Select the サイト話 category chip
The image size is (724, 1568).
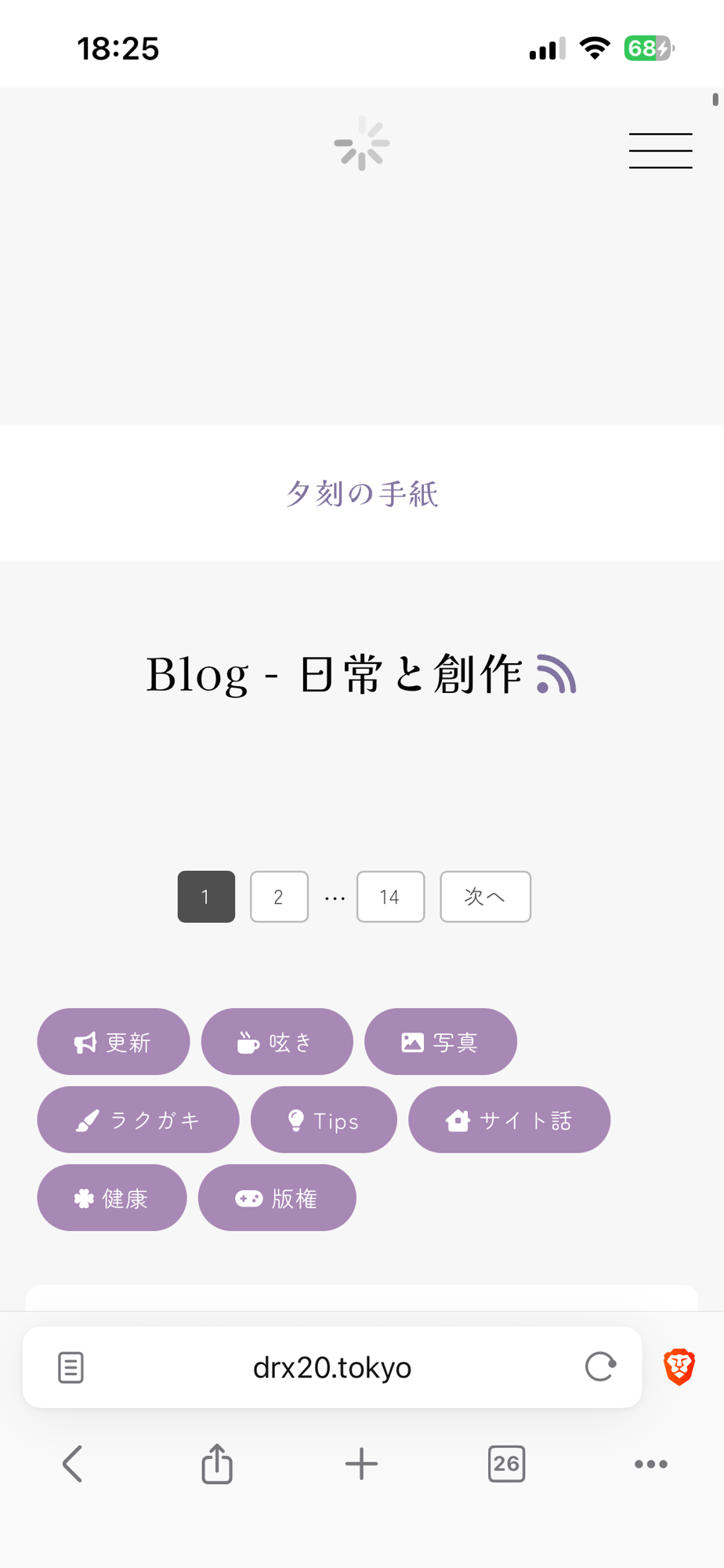click(x=509, y=1120)
